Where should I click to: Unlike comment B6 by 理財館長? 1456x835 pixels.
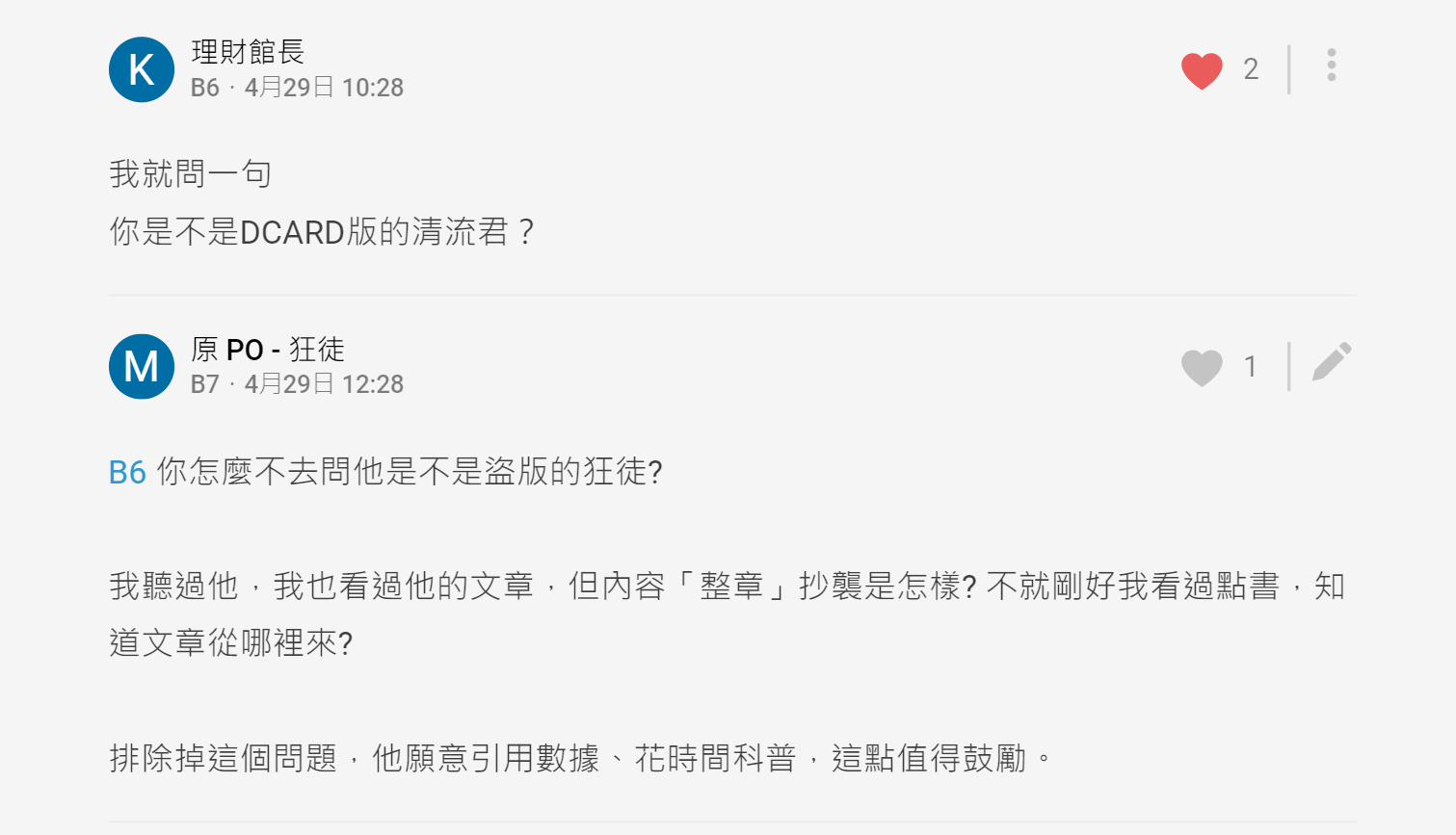[1202, 70]
